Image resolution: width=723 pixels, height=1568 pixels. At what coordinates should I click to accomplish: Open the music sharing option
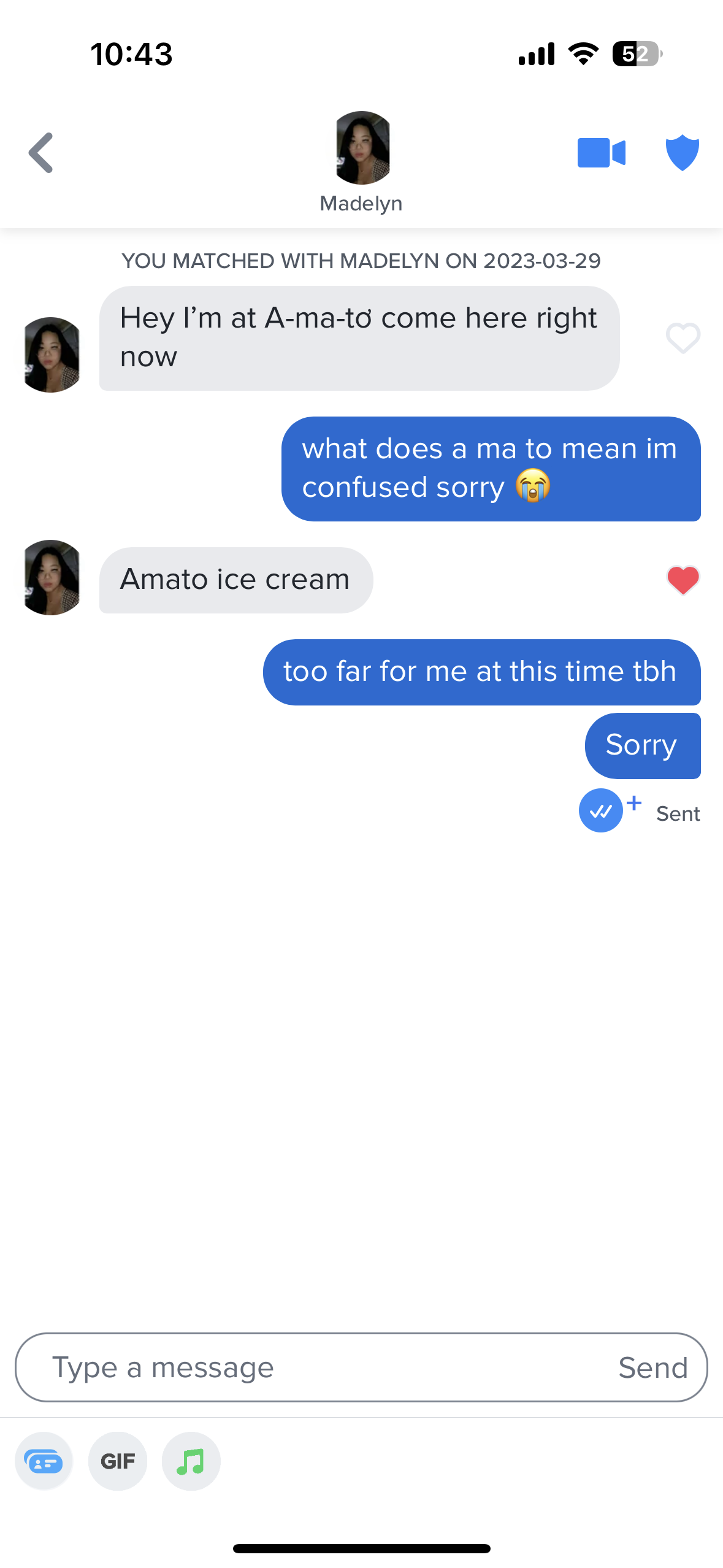pyautogui.click(x=191, y=1461)
